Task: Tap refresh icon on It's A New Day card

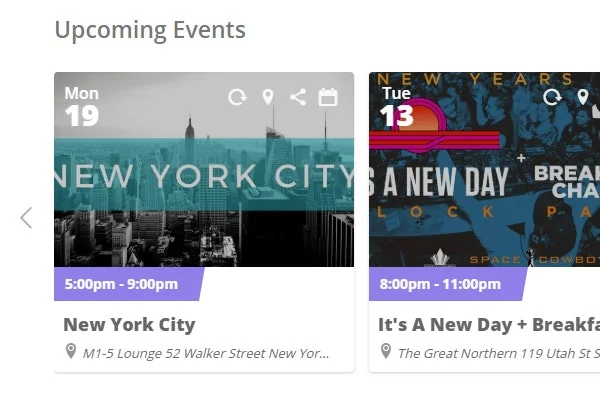Action: [552, 97]
